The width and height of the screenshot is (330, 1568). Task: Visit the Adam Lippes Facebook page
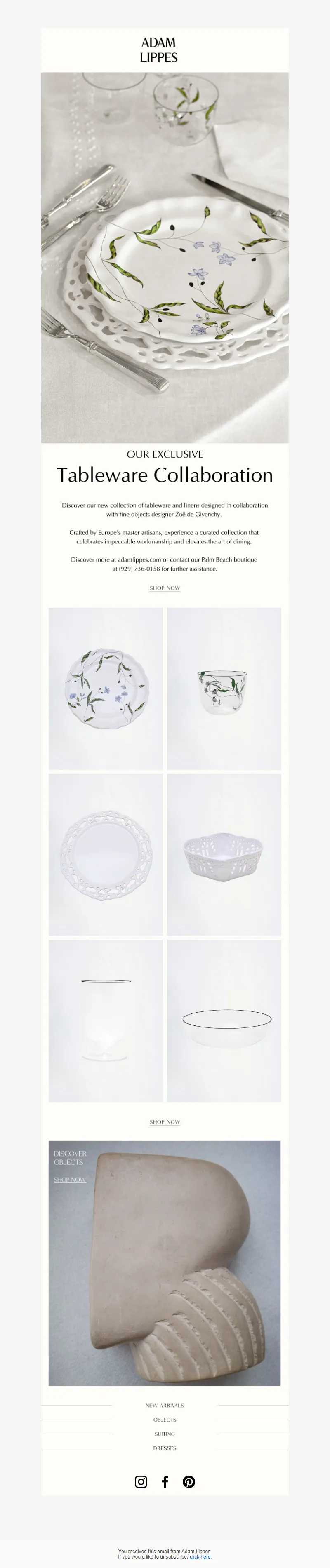point(165,1481)
